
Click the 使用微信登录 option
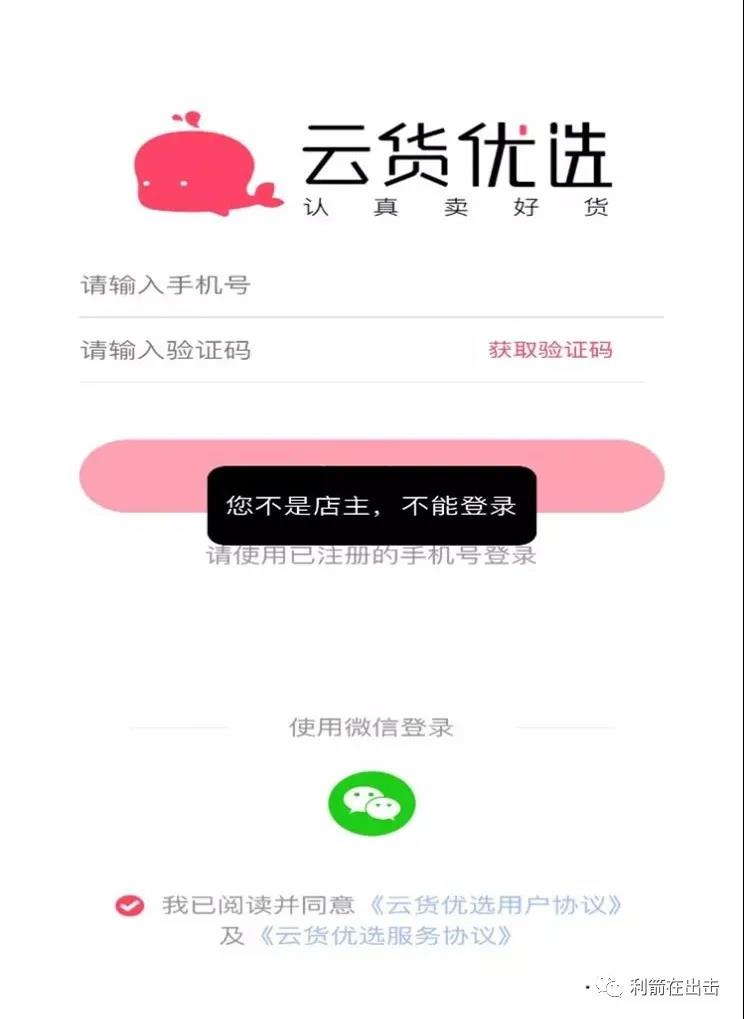371,727
